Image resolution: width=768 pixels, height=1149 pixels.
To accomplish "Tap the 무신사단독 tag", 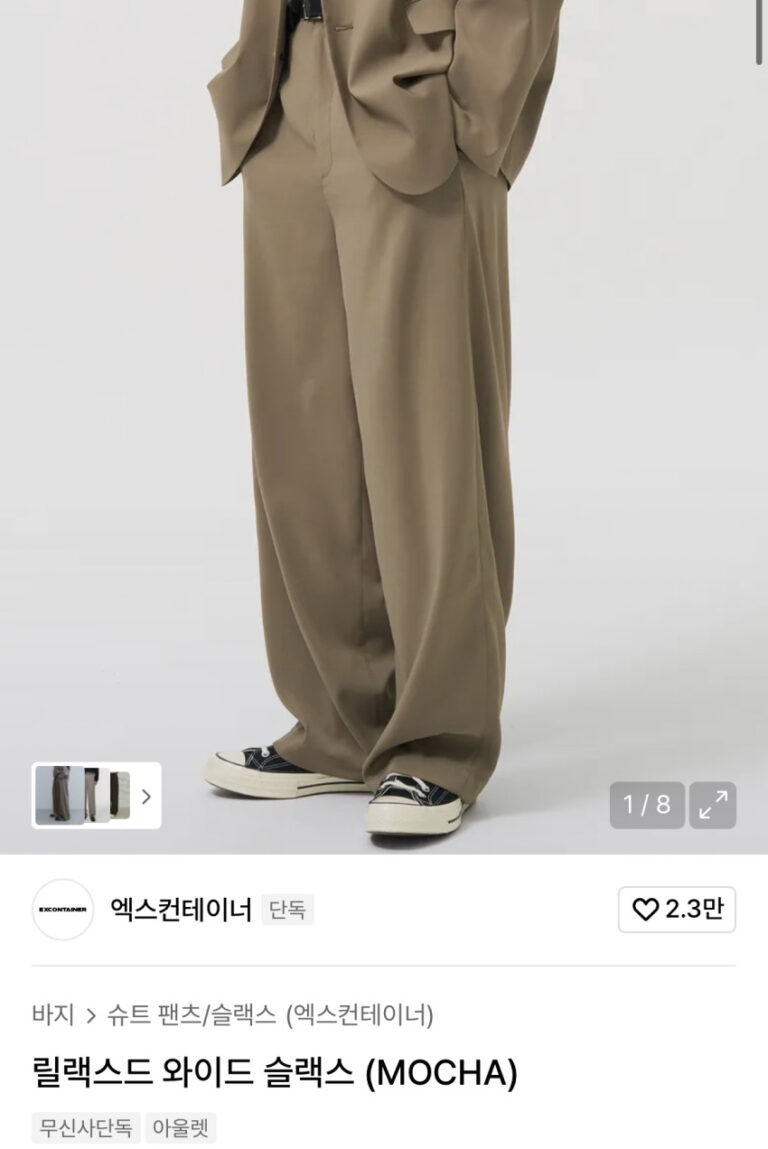I will click(86, 1128).
